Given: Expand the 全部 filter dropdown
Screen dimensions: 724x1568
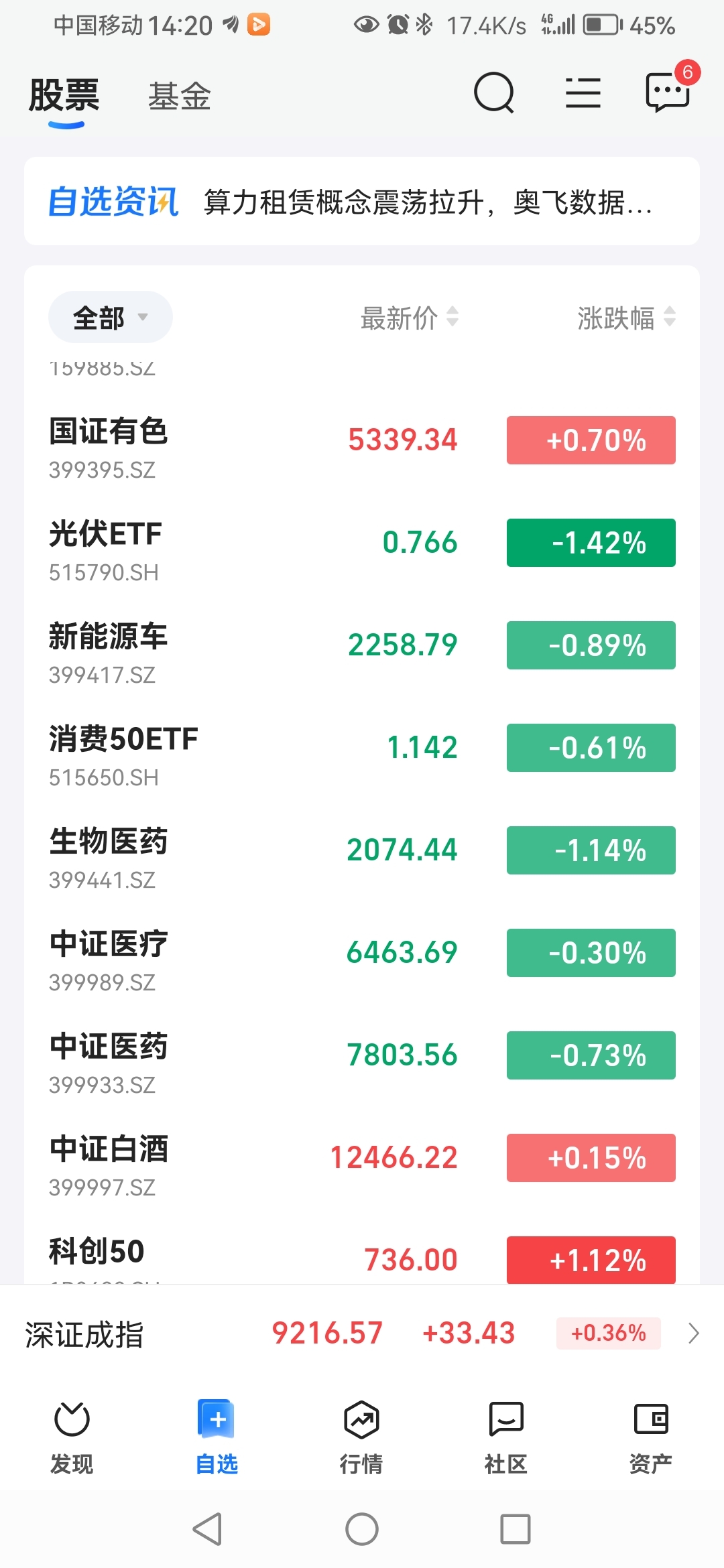Looking at the screenshot, I should (111, 317).
